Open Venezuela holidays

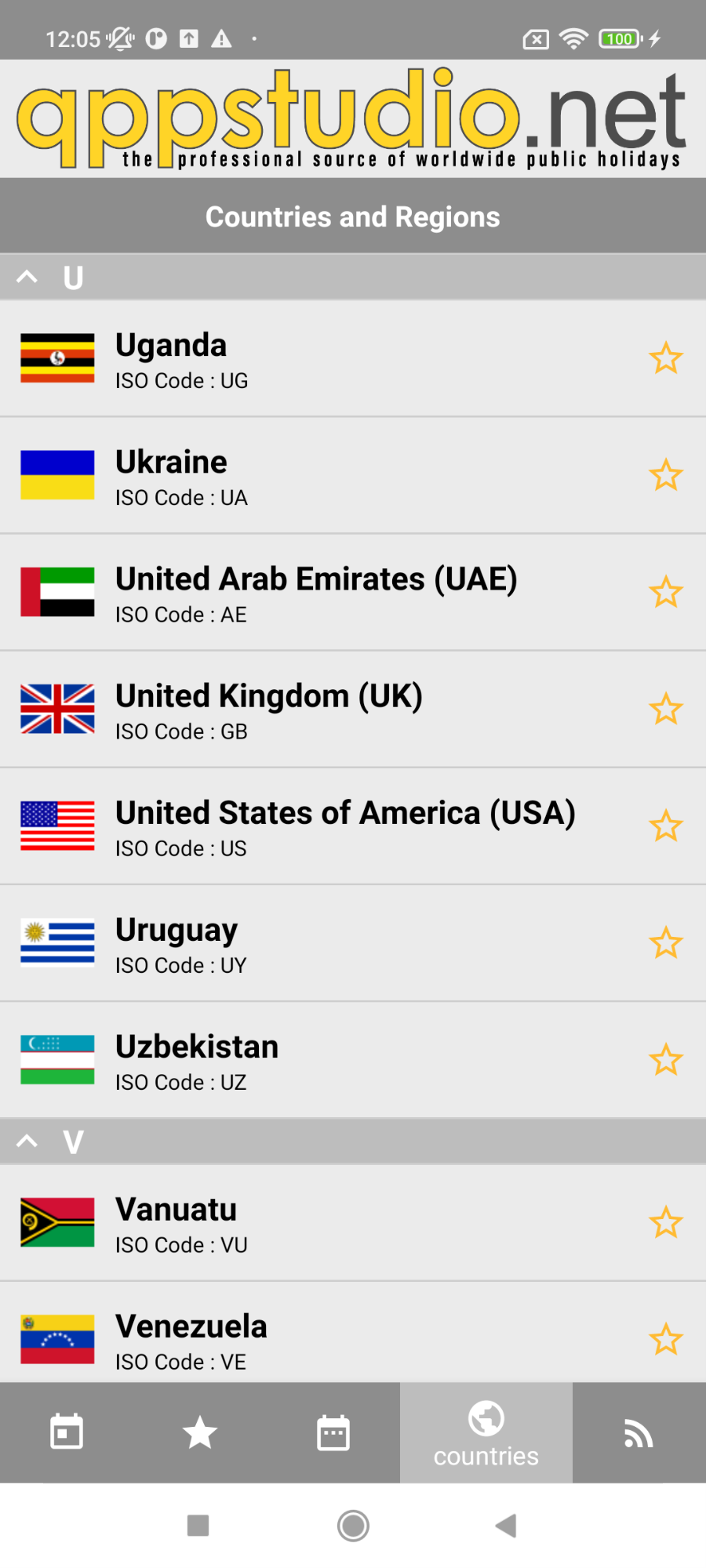pyautogui.click(x=353, y=1333)
